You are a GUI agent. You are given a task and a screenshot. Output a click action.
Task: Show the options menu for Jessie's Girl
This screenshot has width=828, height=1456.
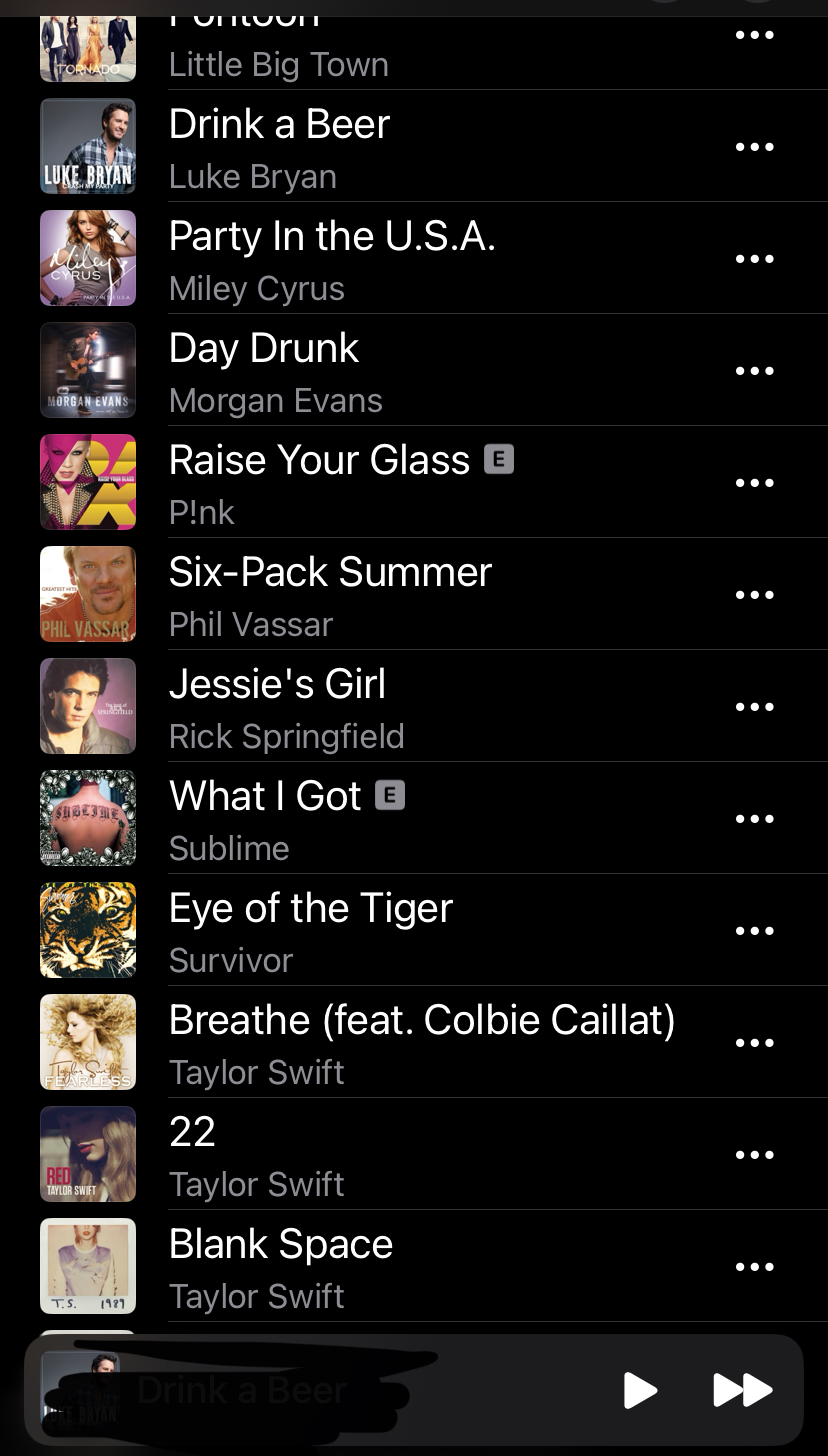point(754,707)
